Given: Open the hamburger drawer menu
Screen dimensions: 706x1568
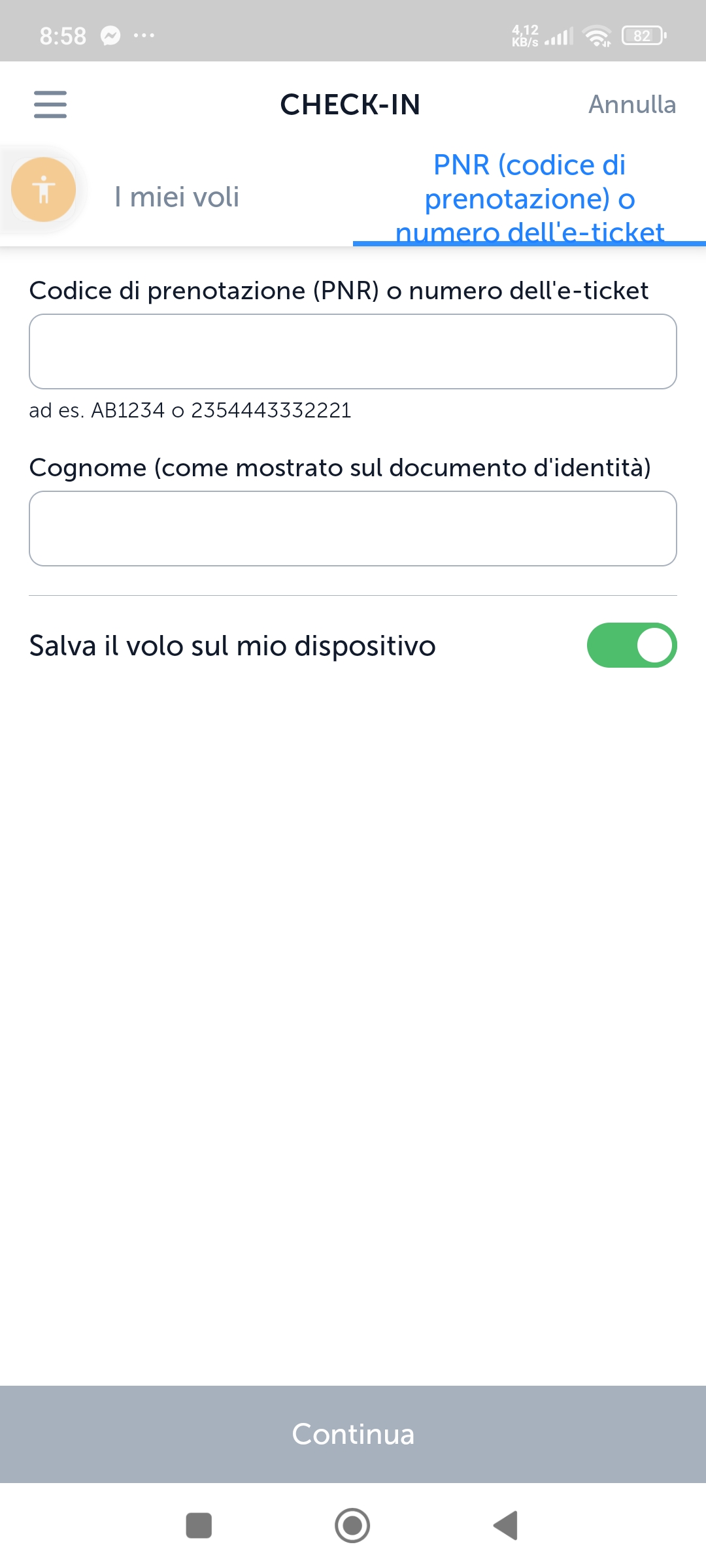Looking at the screenshot, I should (x=50, y=105).
